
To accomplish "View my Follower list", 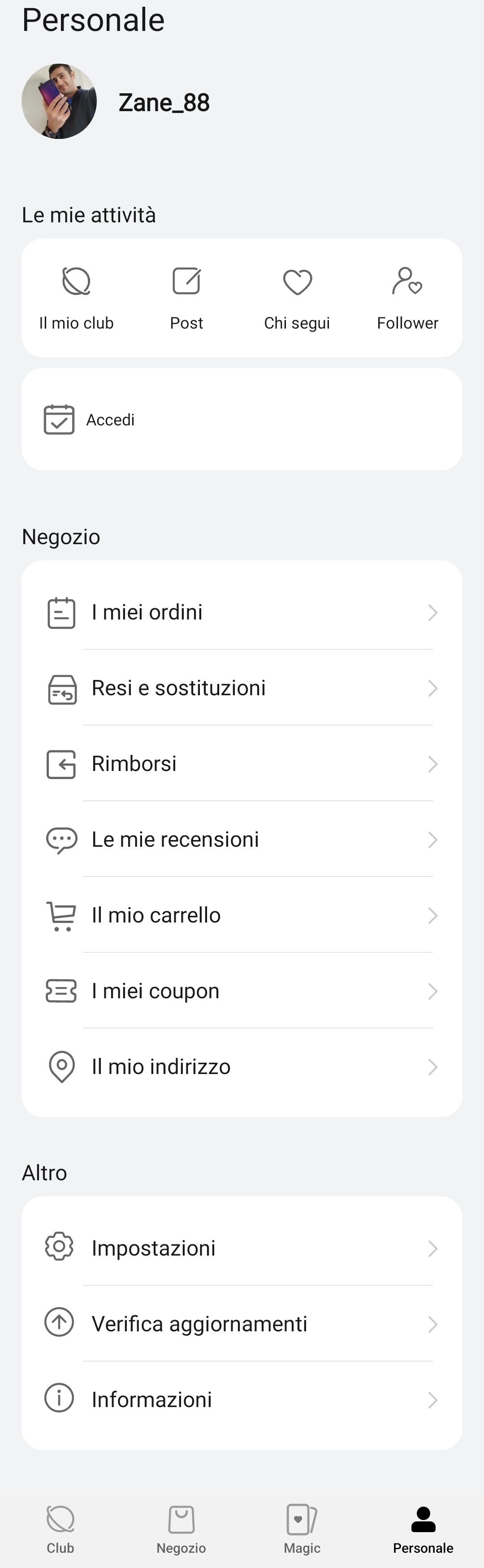I will pyautogui.click(x=407, y=298).
